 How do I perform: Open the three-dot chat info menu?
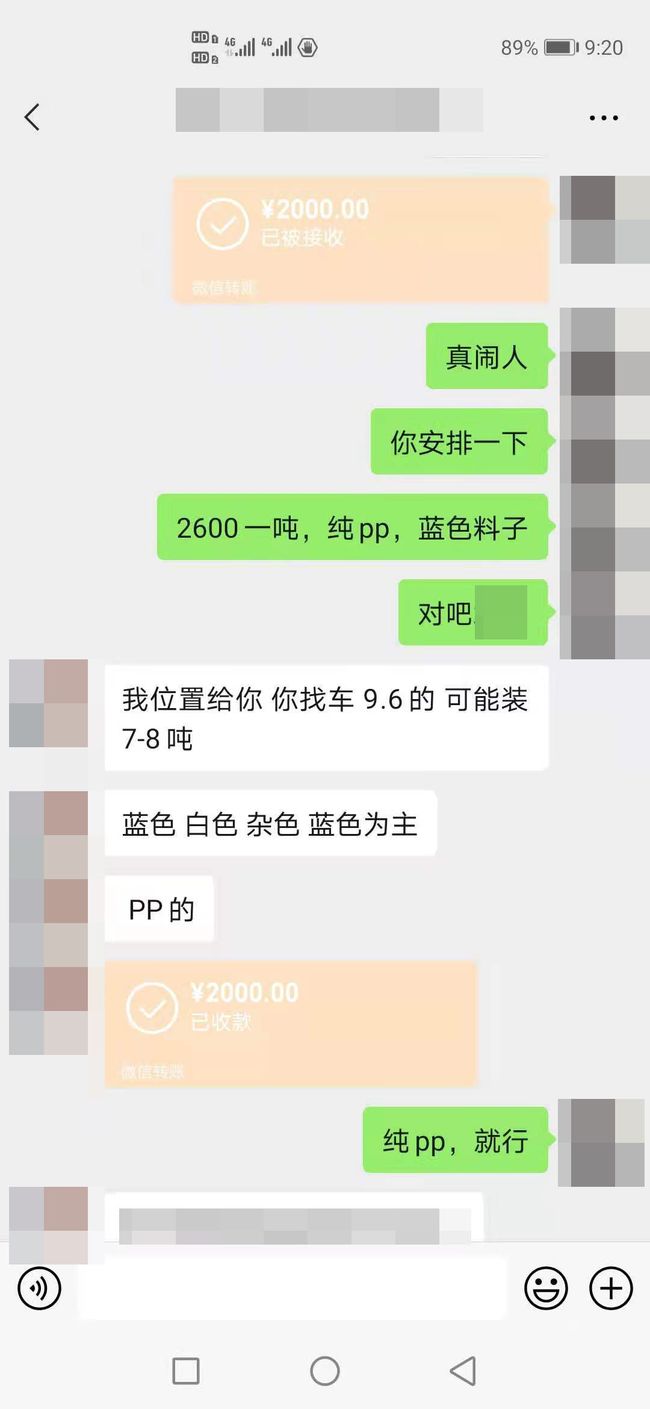point(603,118)
